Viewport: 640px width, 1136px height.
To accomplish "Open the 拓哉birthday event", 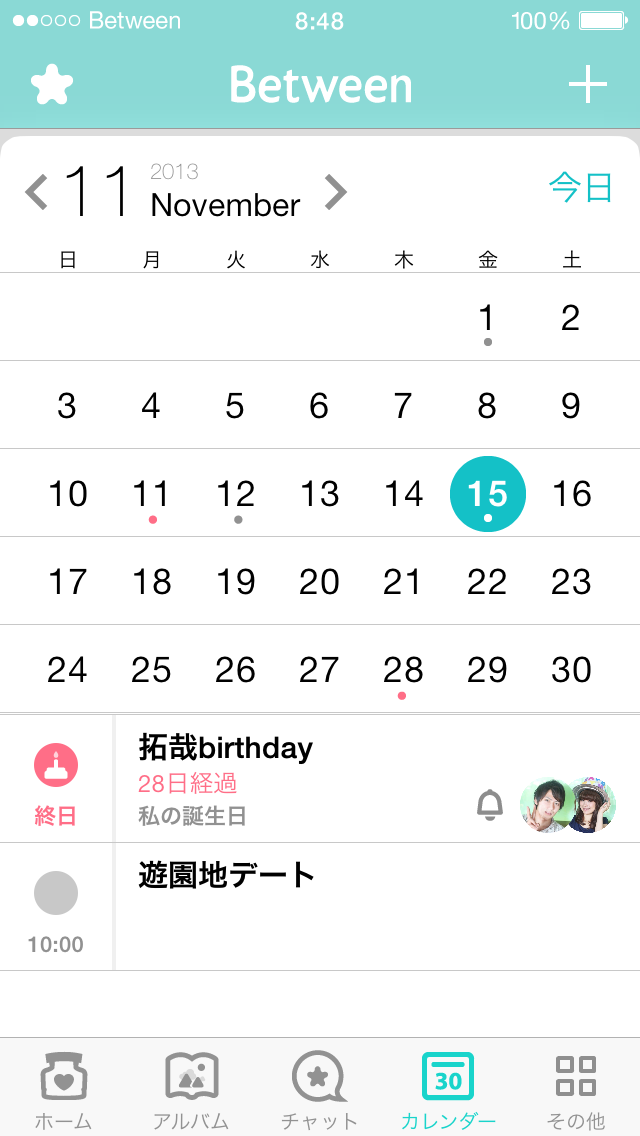I will pos(320,779).
